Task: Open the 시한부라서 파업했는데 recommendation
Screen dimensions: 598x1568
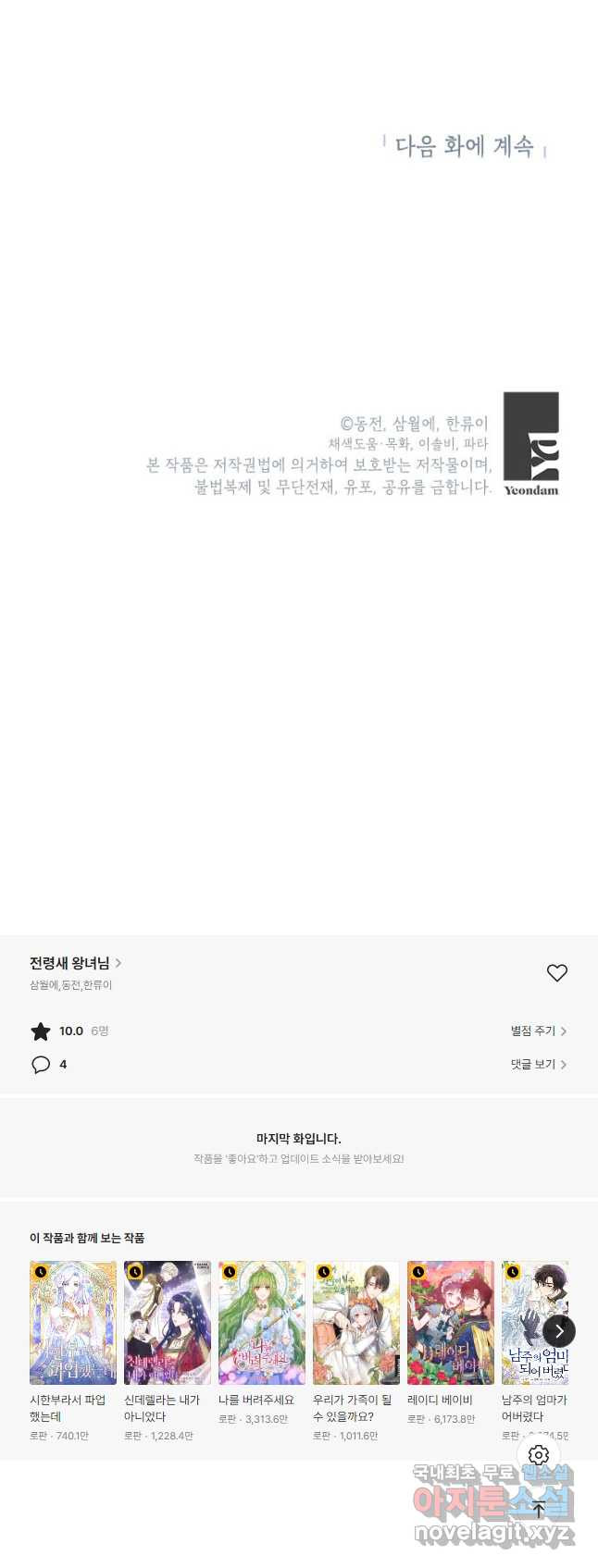Action: [x=73, y=1323]
